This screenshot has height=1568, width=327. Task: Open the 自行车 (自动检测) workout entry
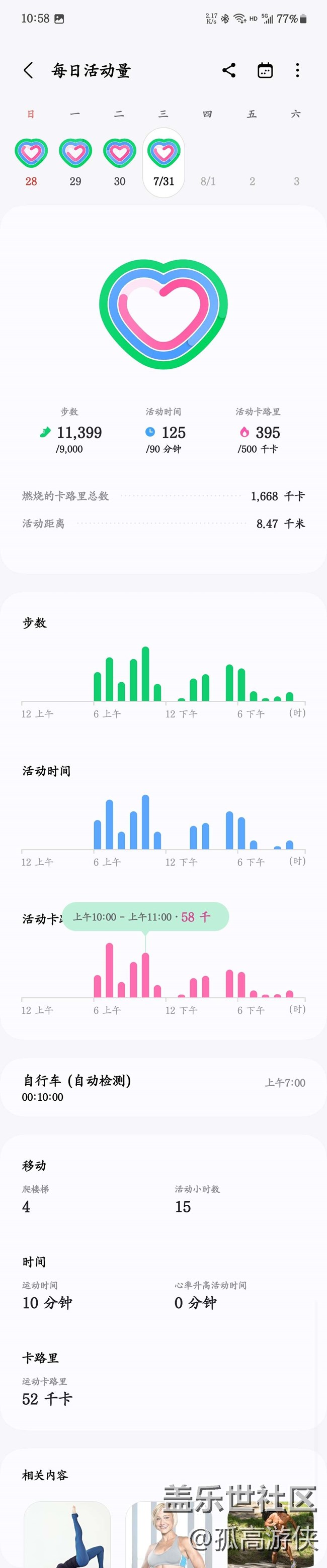[x=163, y=1088]
